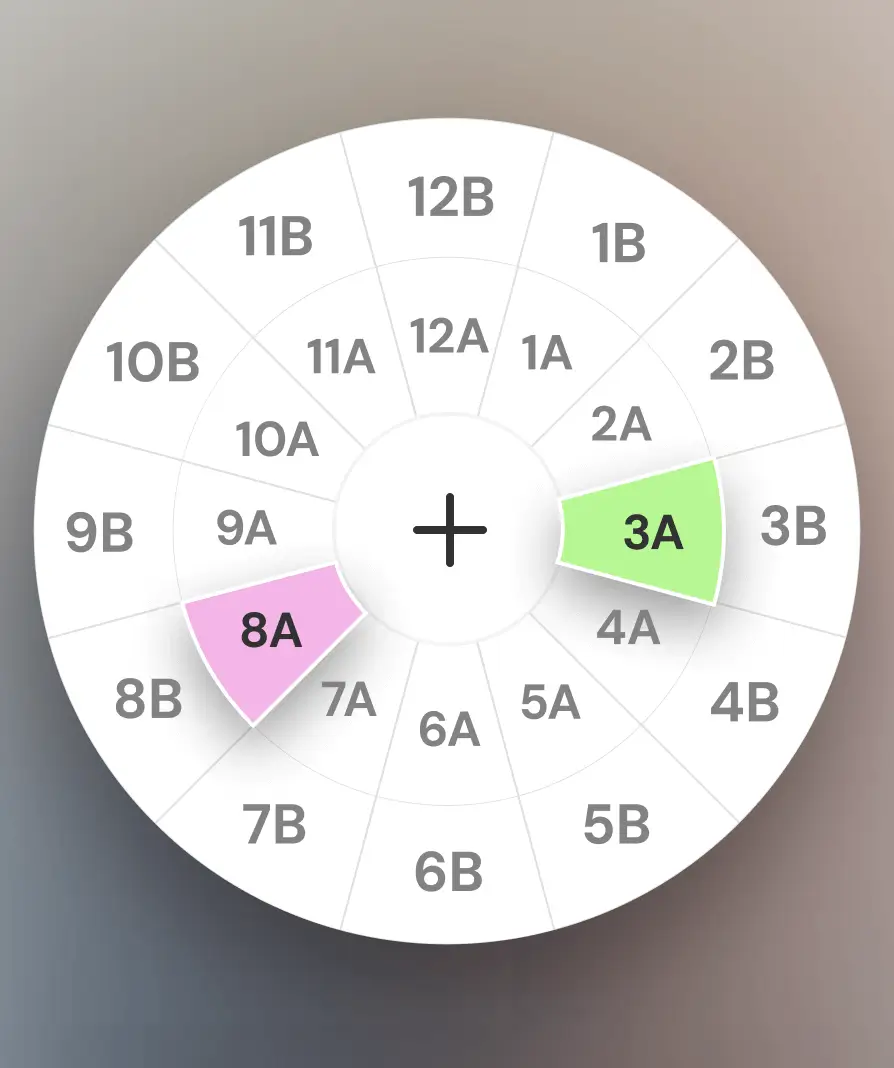
Task: Deselect the highlighted 3A key segment
Action: click(x=650, y=532)
